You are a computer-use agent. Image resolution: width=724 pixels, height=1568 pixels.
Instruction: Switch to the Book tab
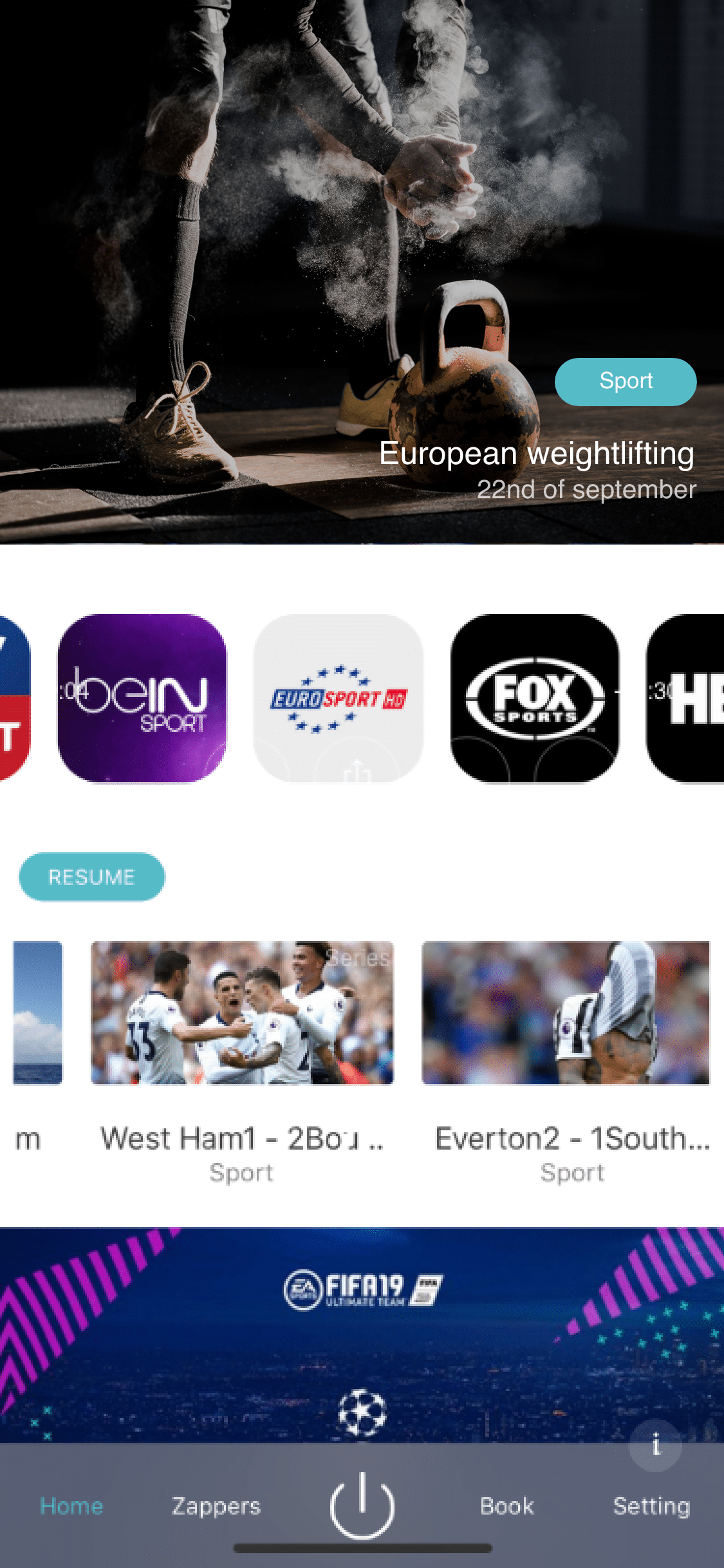506,1506
